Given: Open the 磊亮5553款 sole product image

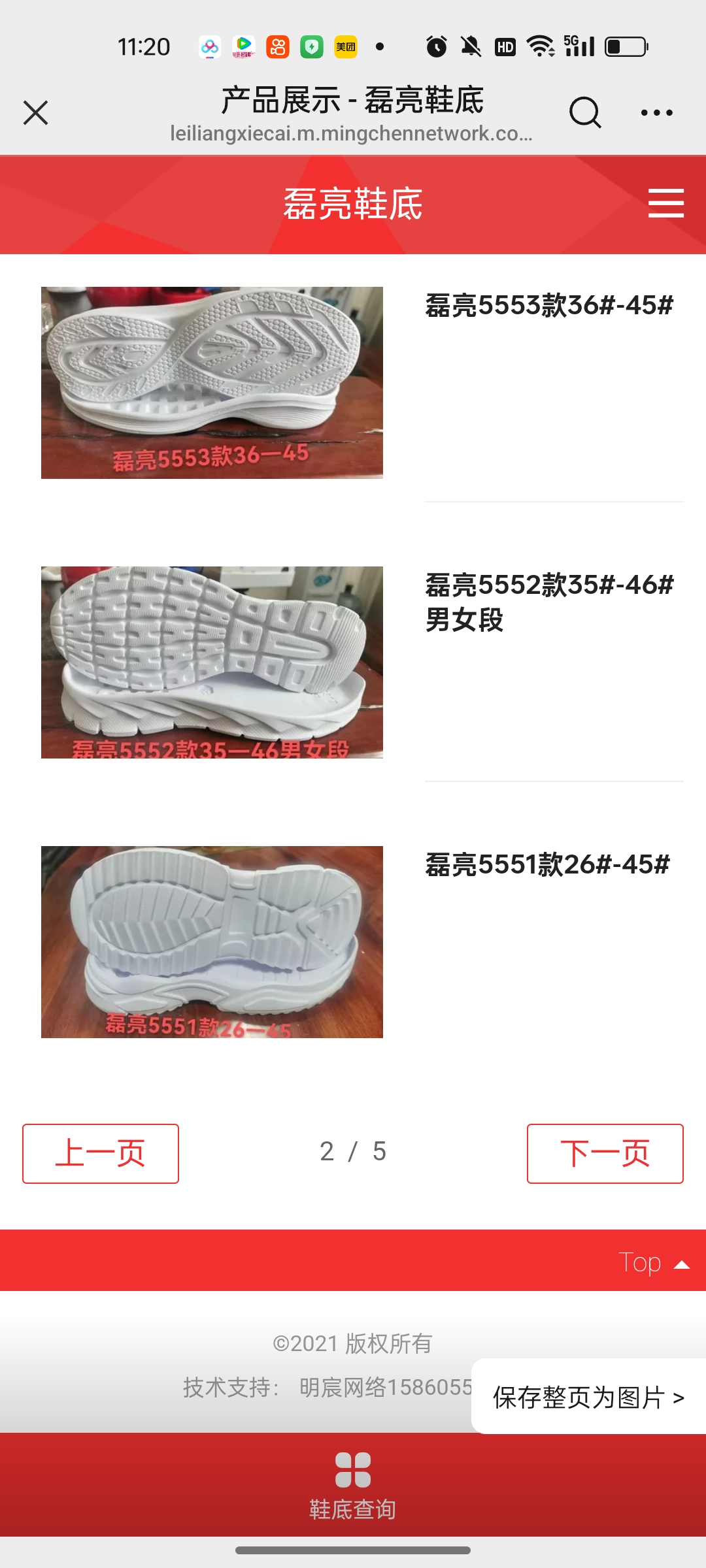Looking at the screenshot, I should pos(212,383).
